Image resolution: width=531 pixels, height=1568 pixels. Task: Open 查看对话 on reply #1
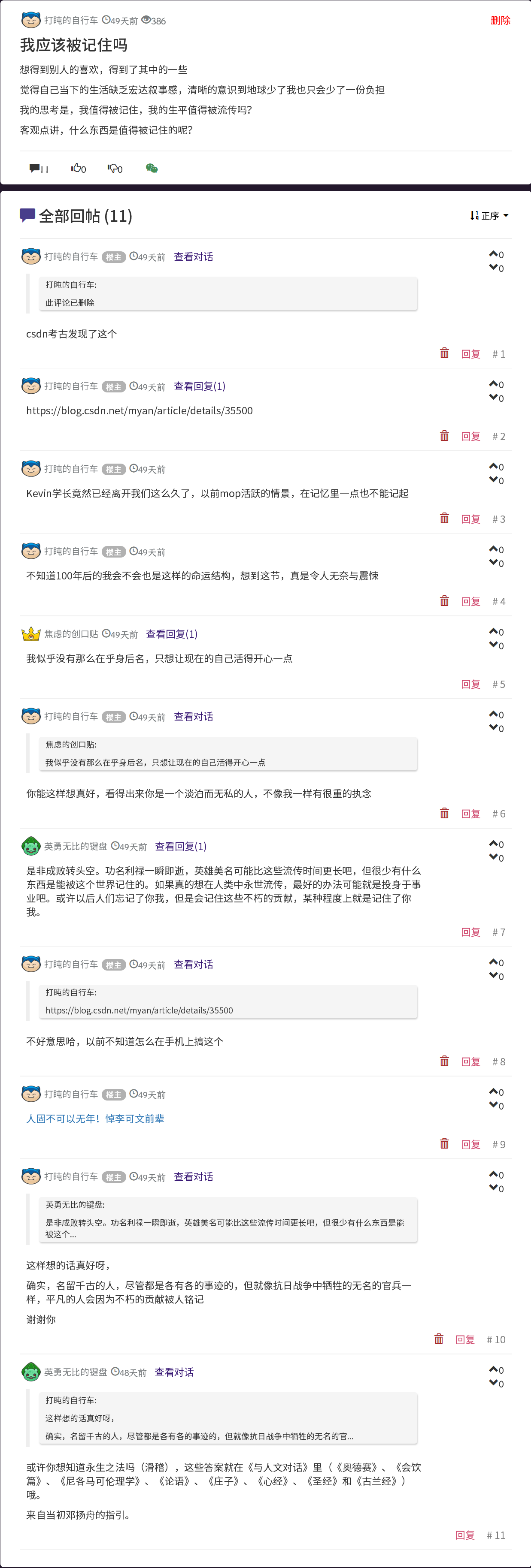coord(193,257)
